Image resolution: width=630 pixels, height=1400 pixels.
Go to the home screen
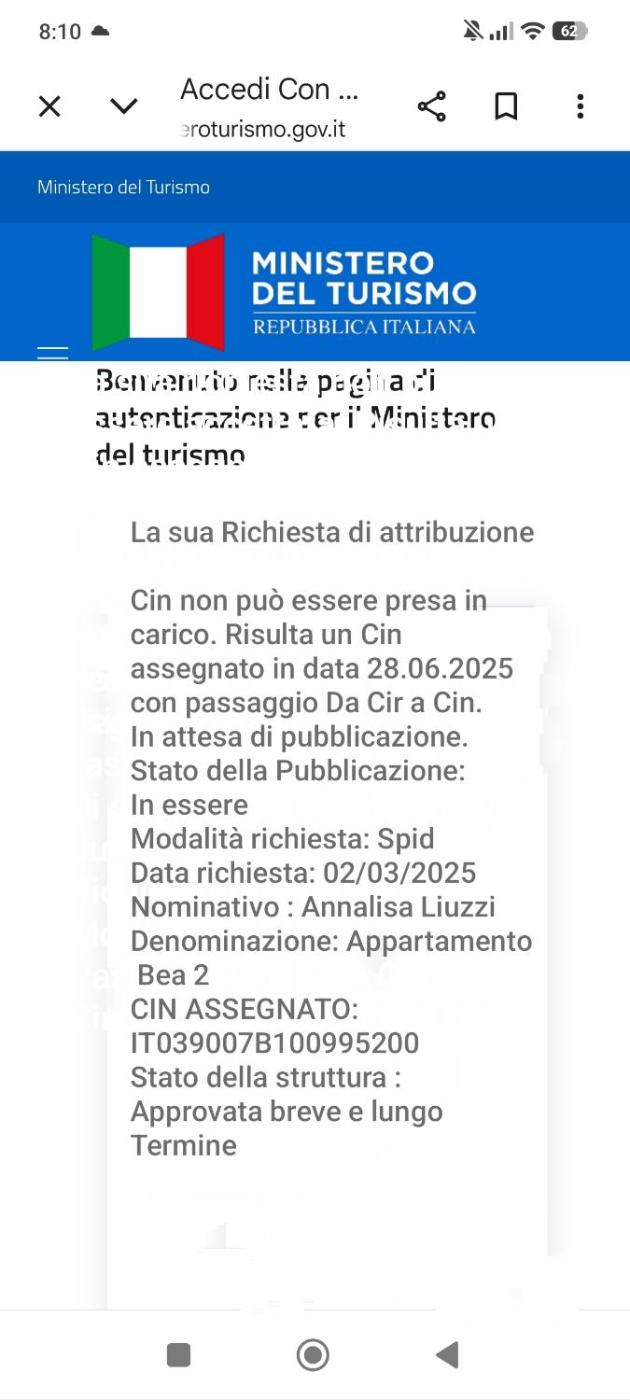313,1355
